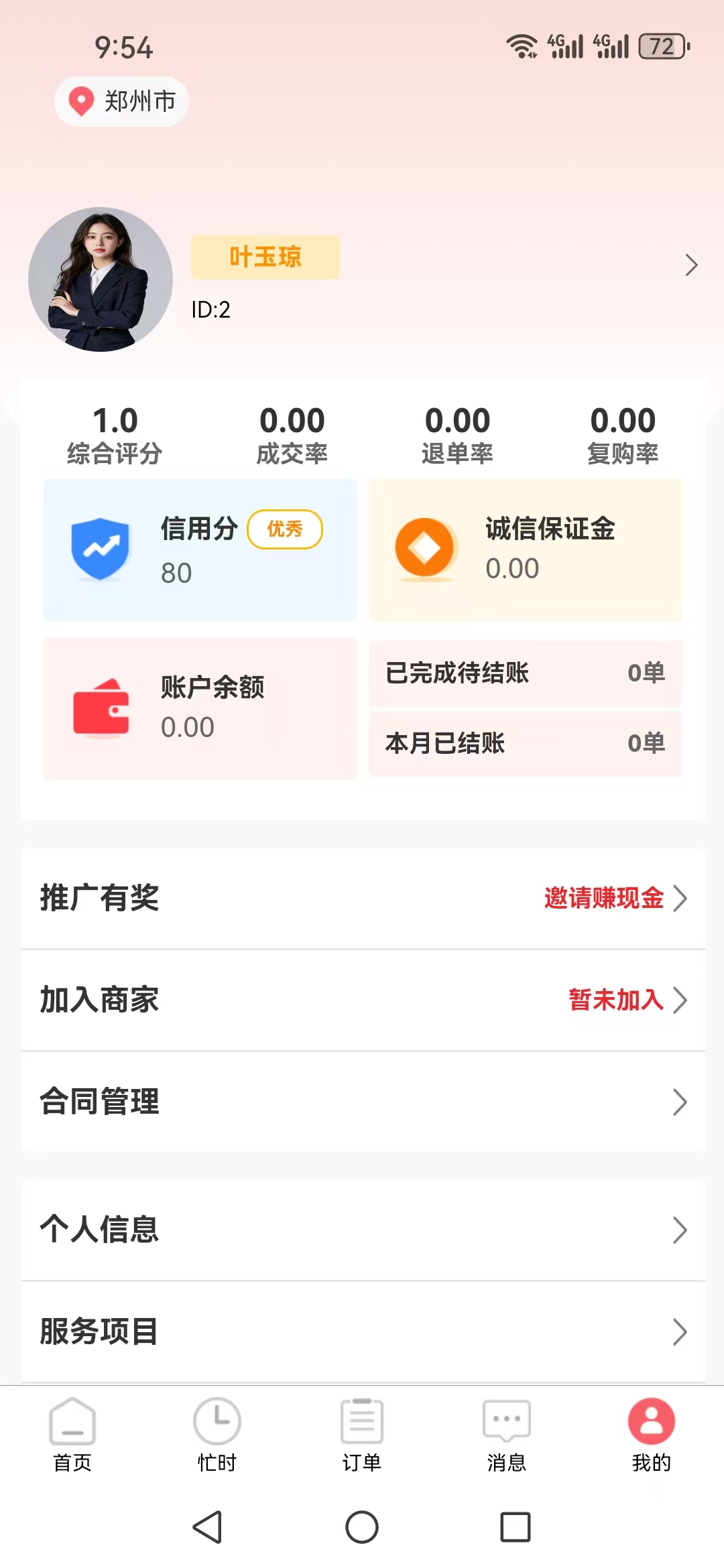Viewport: 724px width, 1568px height.
Task: Tap the system home button
Action: (362, 1527)
